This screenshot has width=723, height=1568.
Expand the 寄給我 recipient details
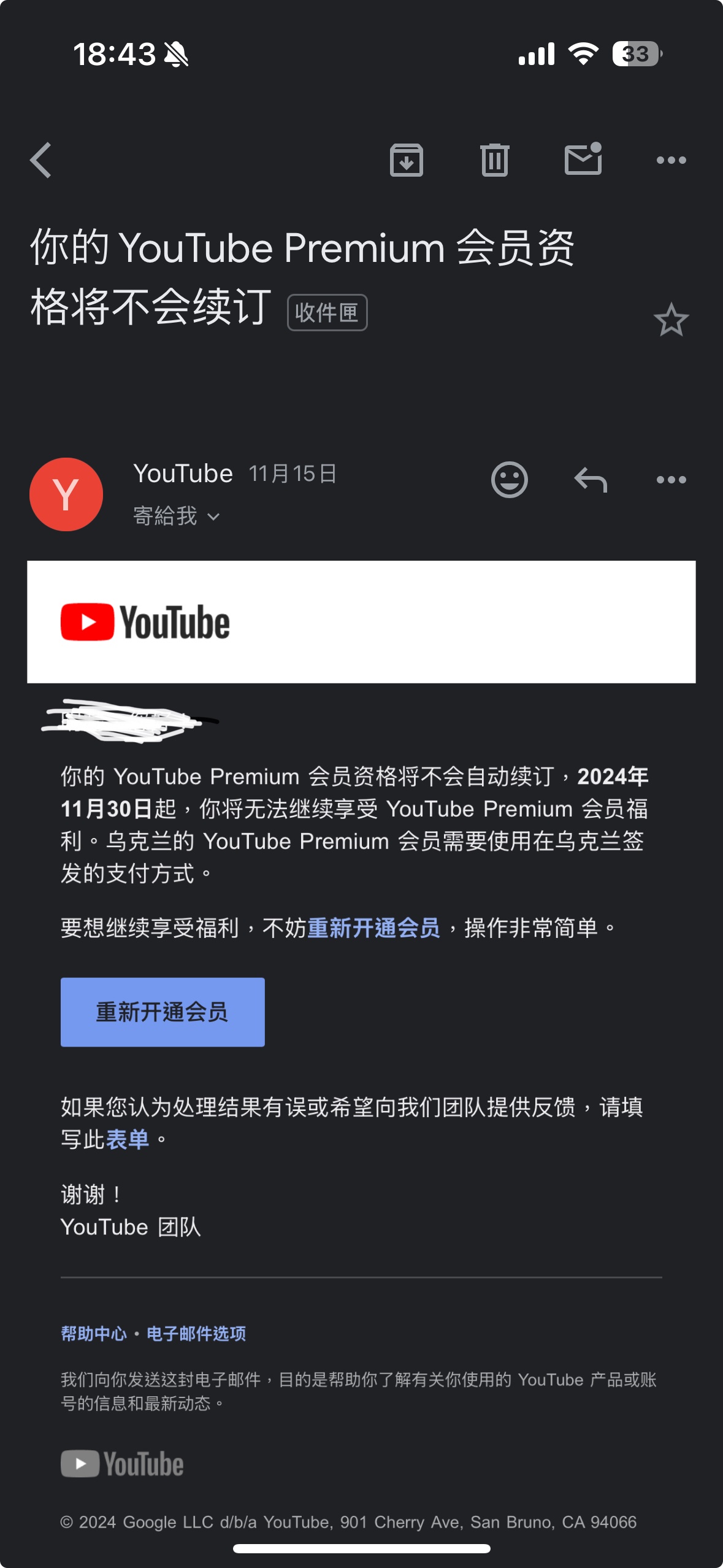(x=176, y=517)
